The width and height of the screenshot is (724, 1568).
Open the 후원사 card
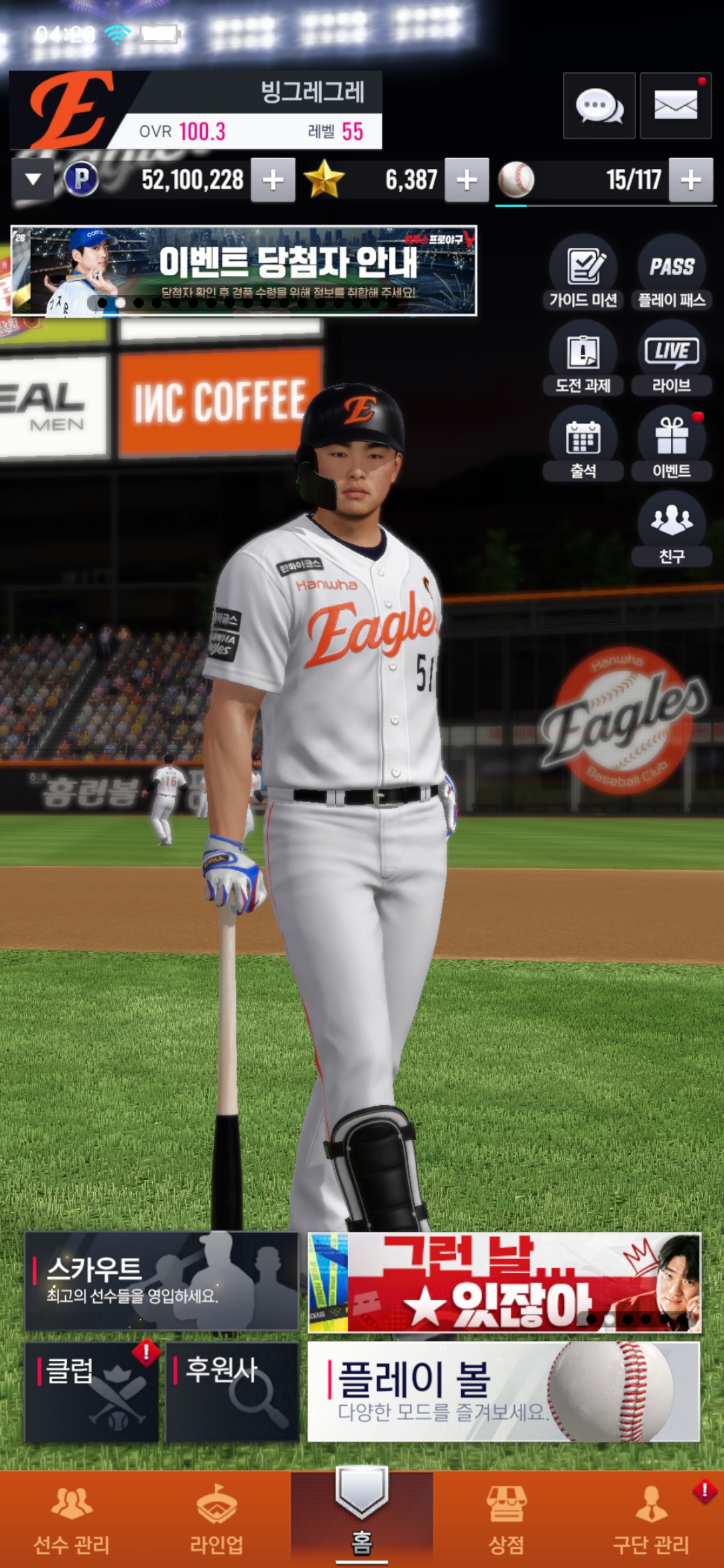click(x=231, y=1391)
